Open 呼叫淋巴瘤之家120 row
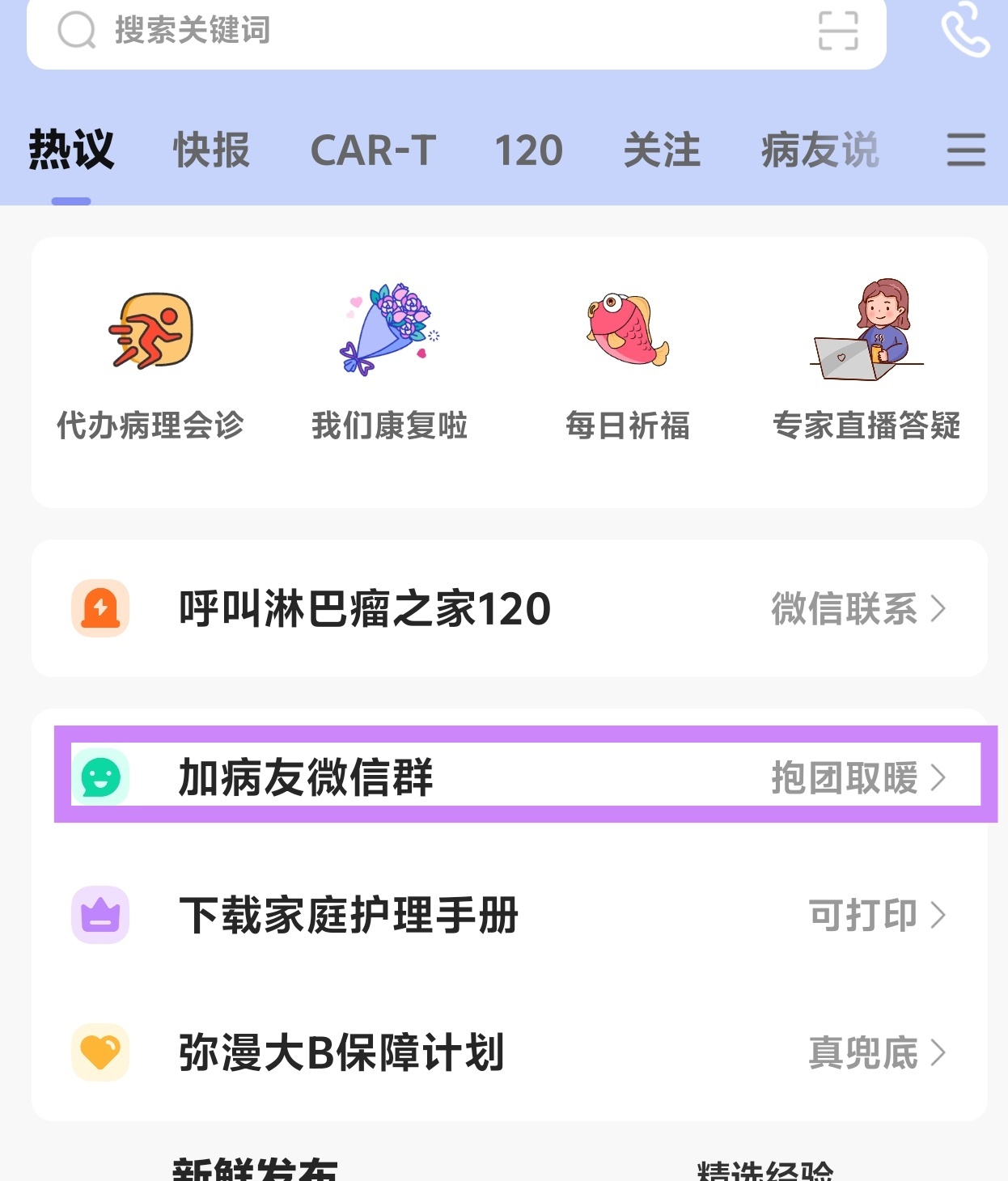Viewport: 1008px width, 1181px height. coord(510,608)
